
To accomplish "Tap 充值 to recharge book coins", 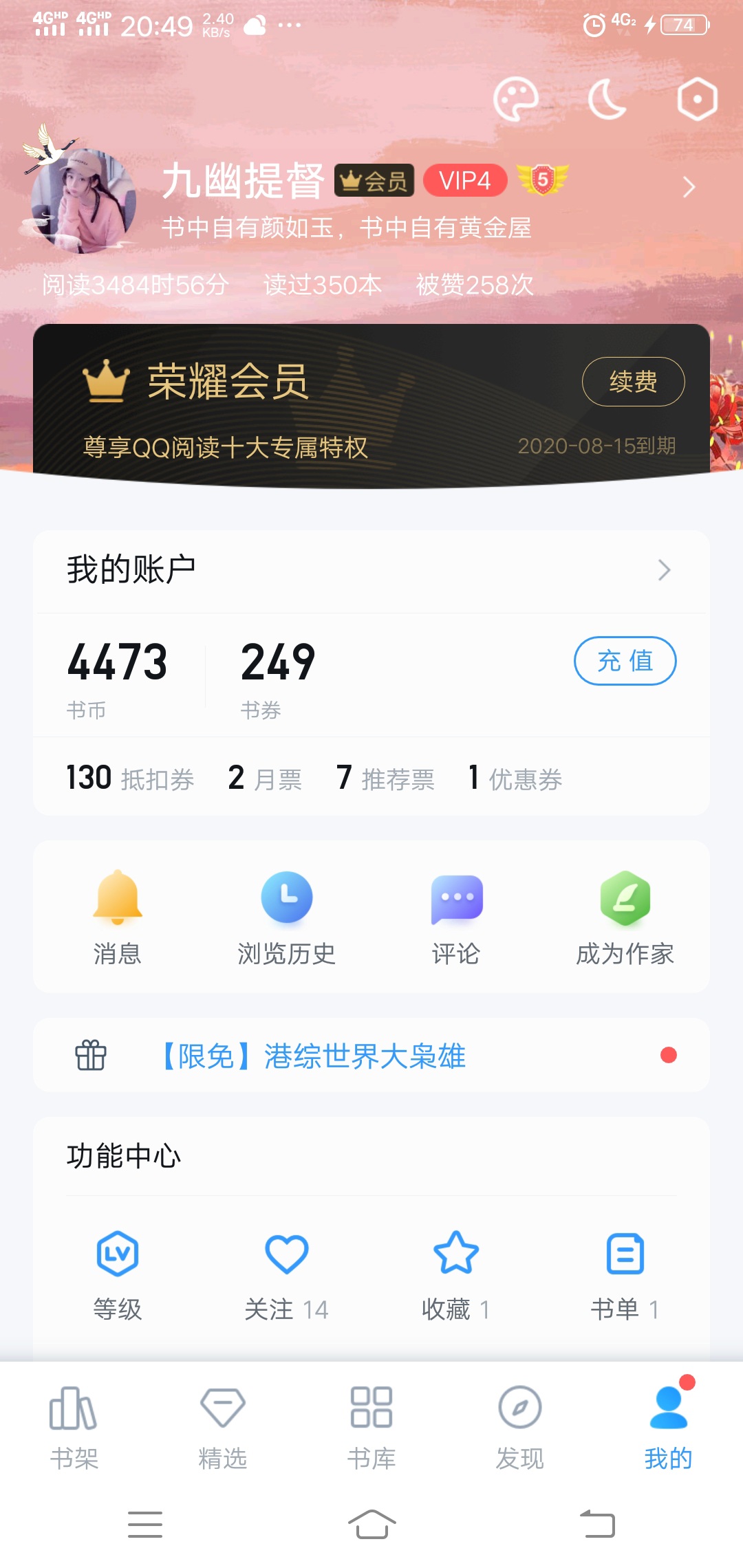I will click(x=625, y=661).
